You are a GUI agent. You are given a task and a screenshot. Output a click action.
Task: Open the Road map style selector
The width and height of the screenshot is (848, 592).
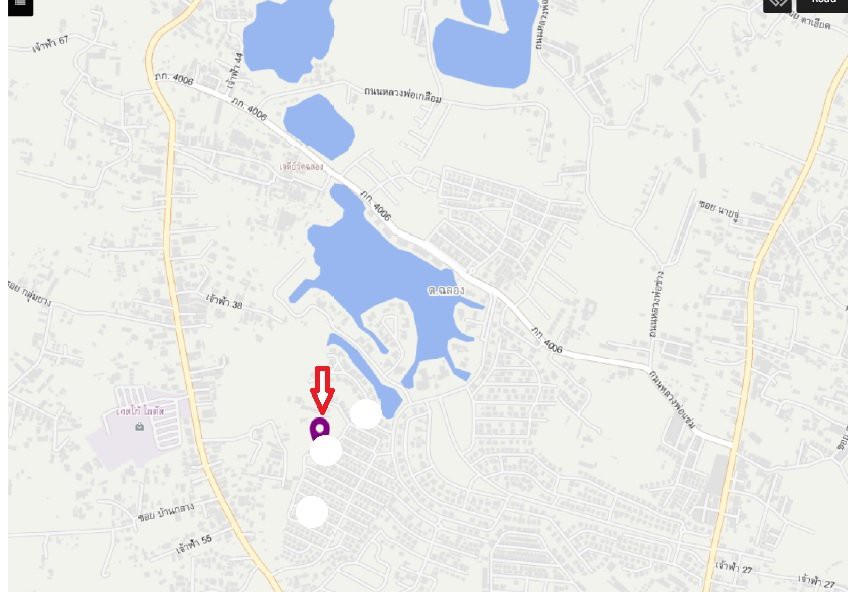coord(822,4)
